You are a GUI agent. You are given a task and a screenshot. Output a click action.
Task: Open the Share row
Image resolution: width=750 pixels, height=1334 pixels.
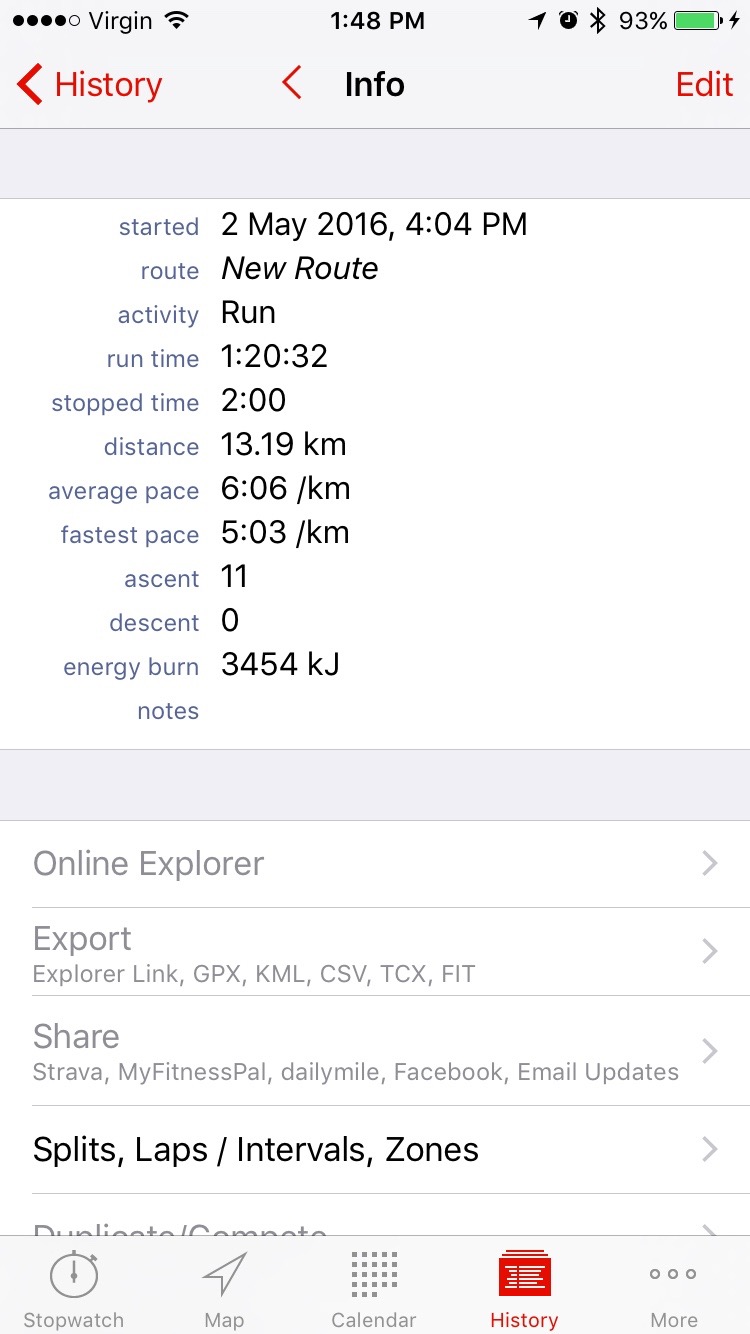coord(375,1051)
